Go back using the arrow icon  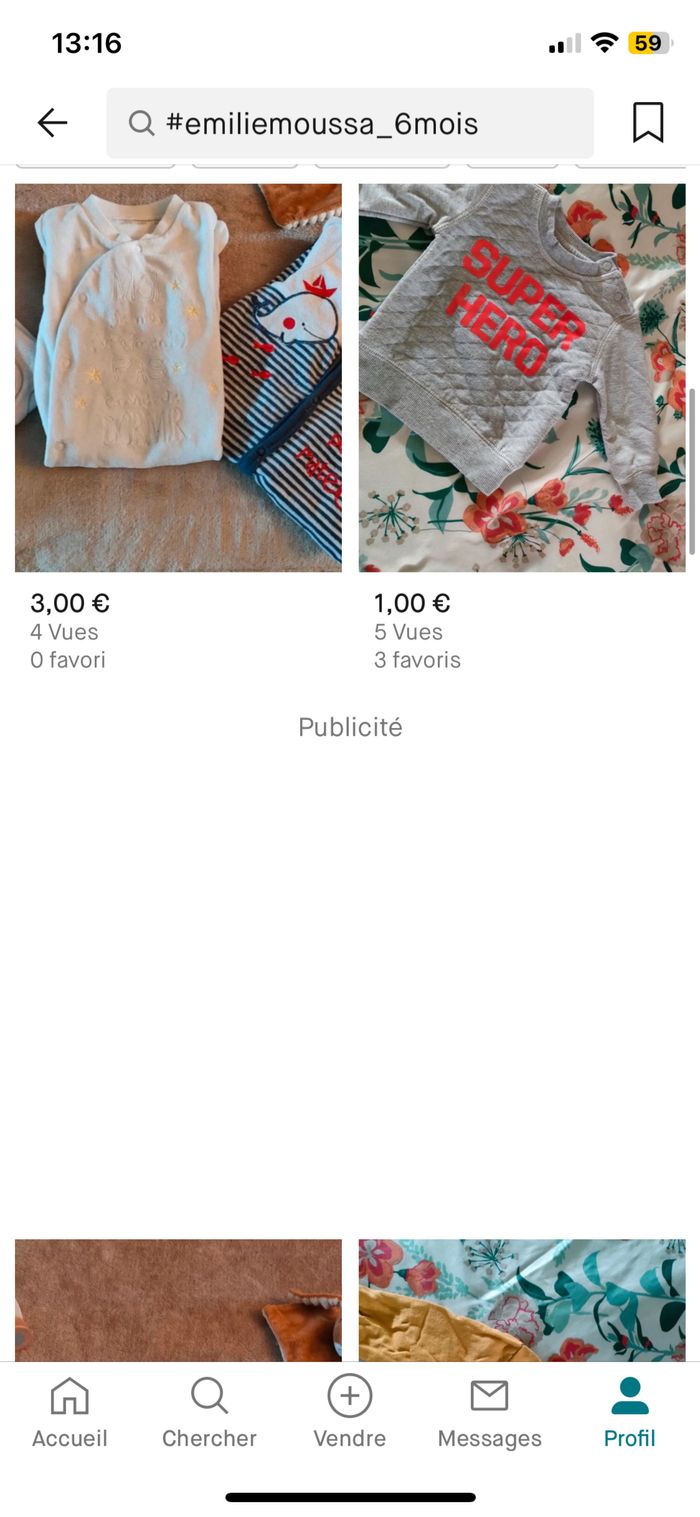tap(52, 123)
